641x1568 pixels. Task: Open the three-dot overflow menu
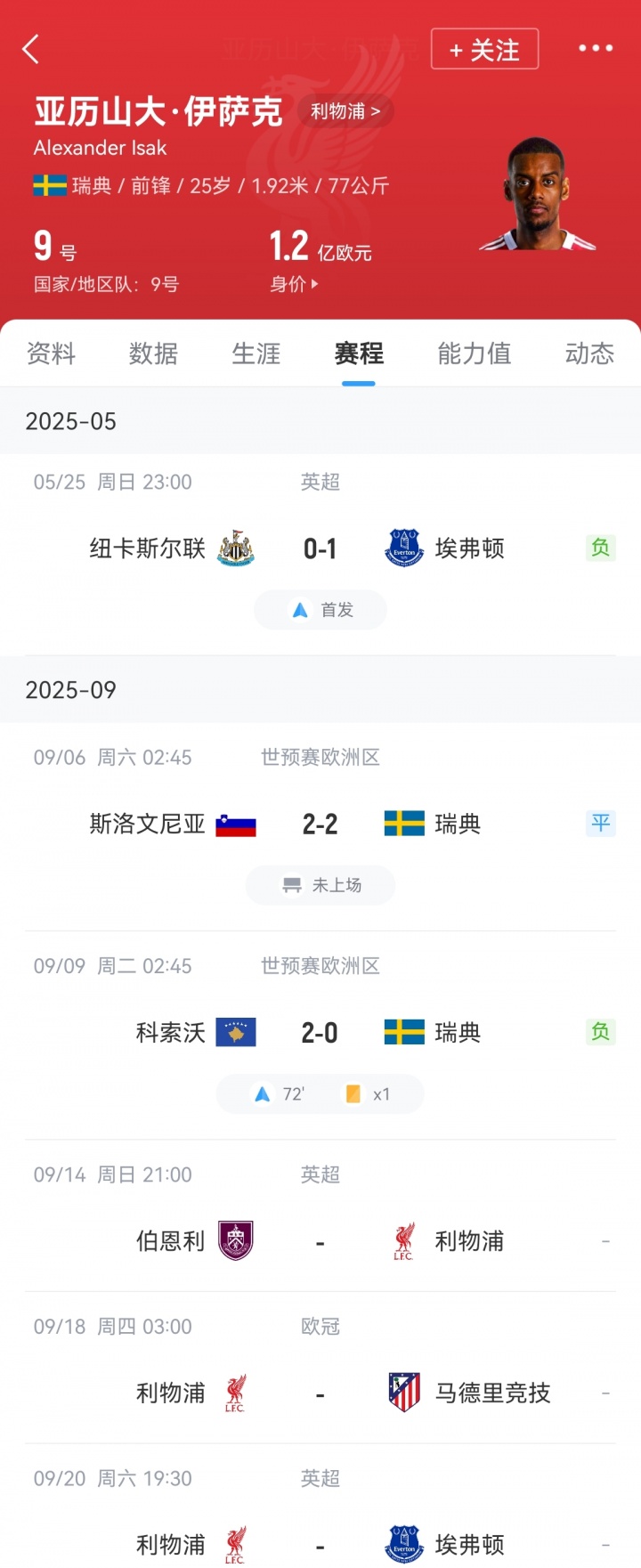[x=595, y=49]
